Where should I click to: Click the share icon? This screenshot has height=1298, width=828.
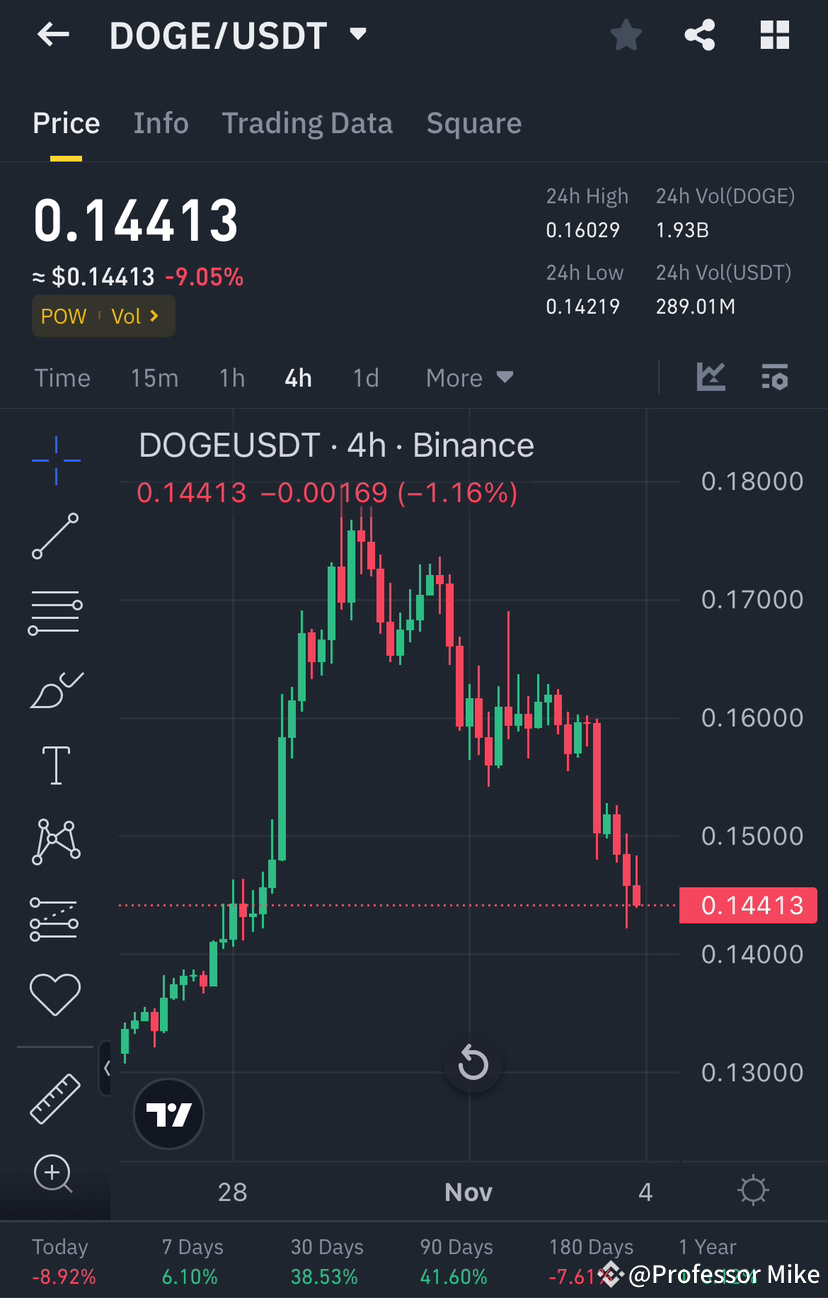click(x=700, y=35)
